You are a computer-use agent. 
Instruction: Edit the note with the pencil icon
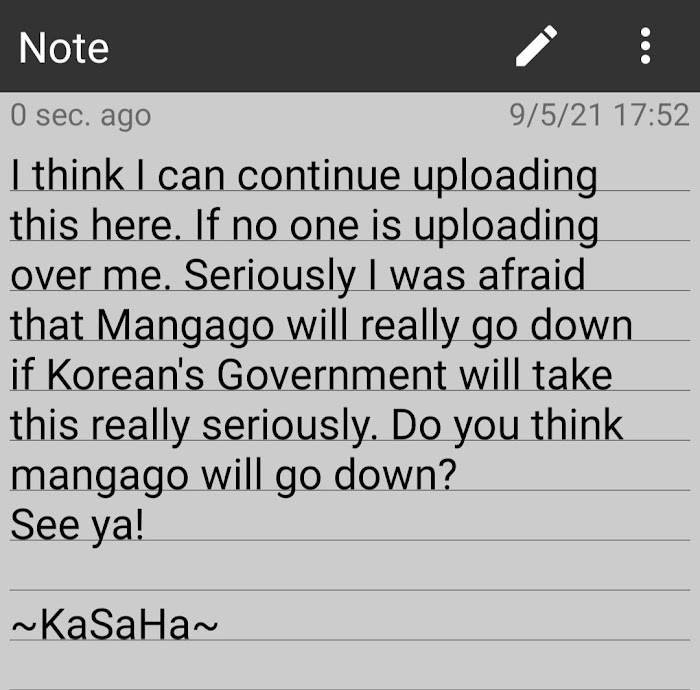536,46
